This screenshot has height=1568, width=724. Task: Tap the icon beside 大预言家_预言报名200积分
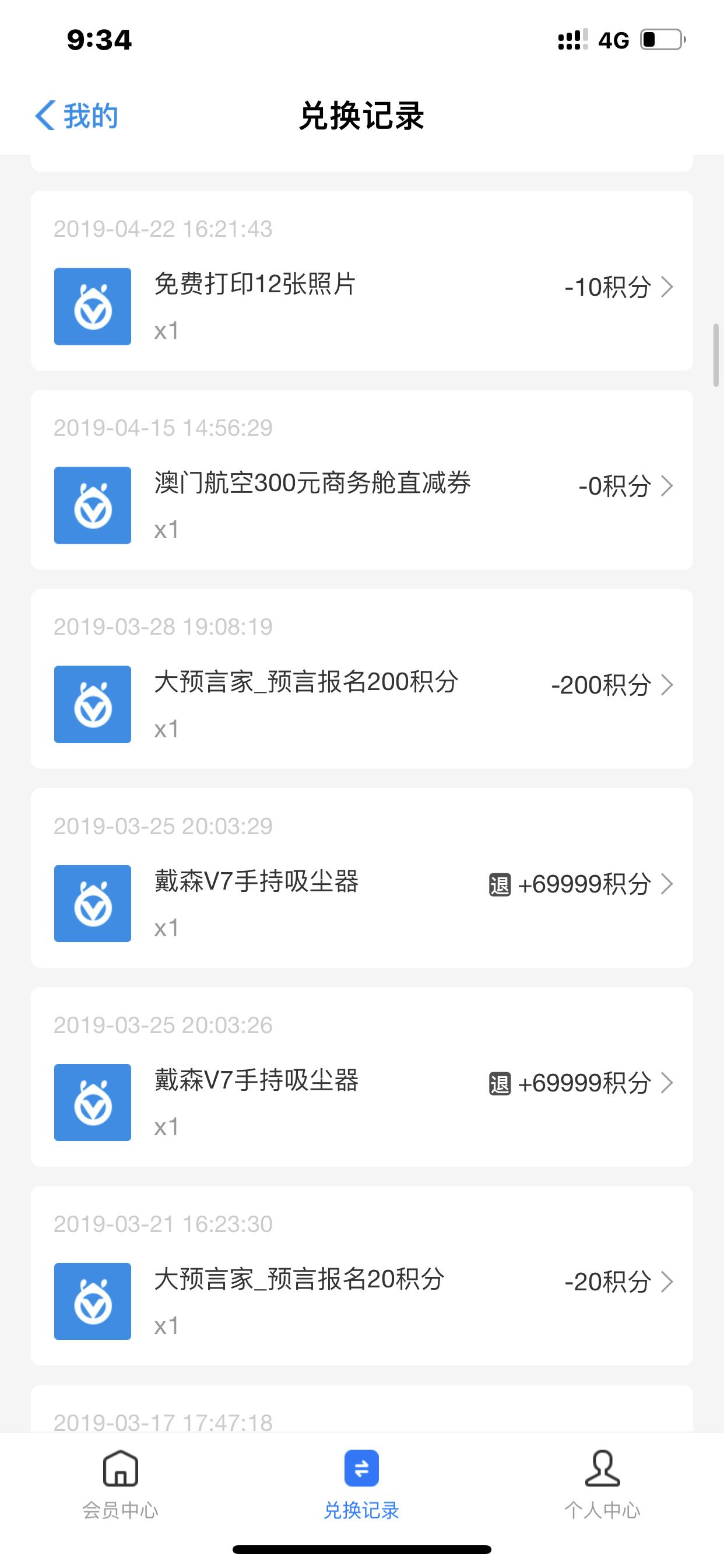tap(93, 703)
